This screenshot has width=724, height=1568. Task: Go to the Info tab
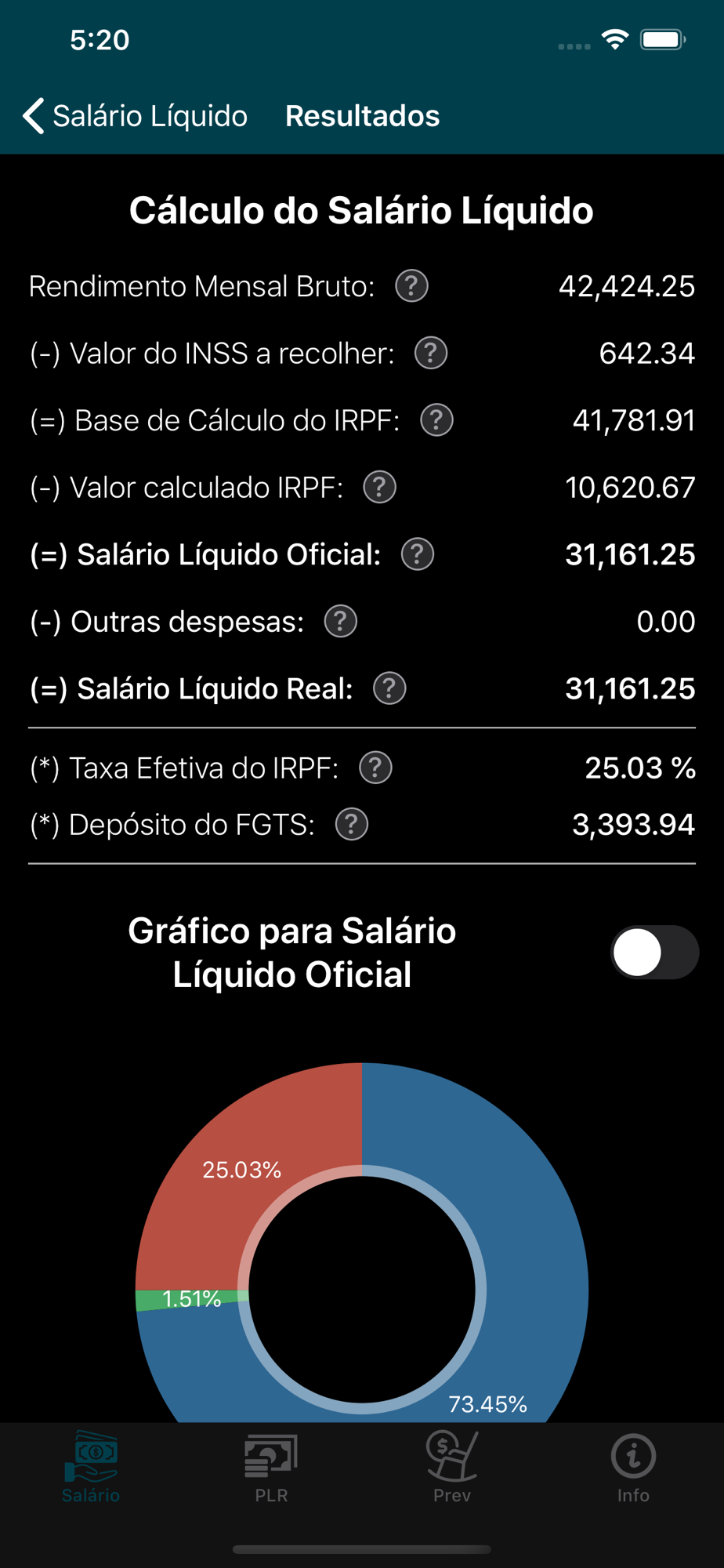pyautogui.click(x=633, y=1466)
